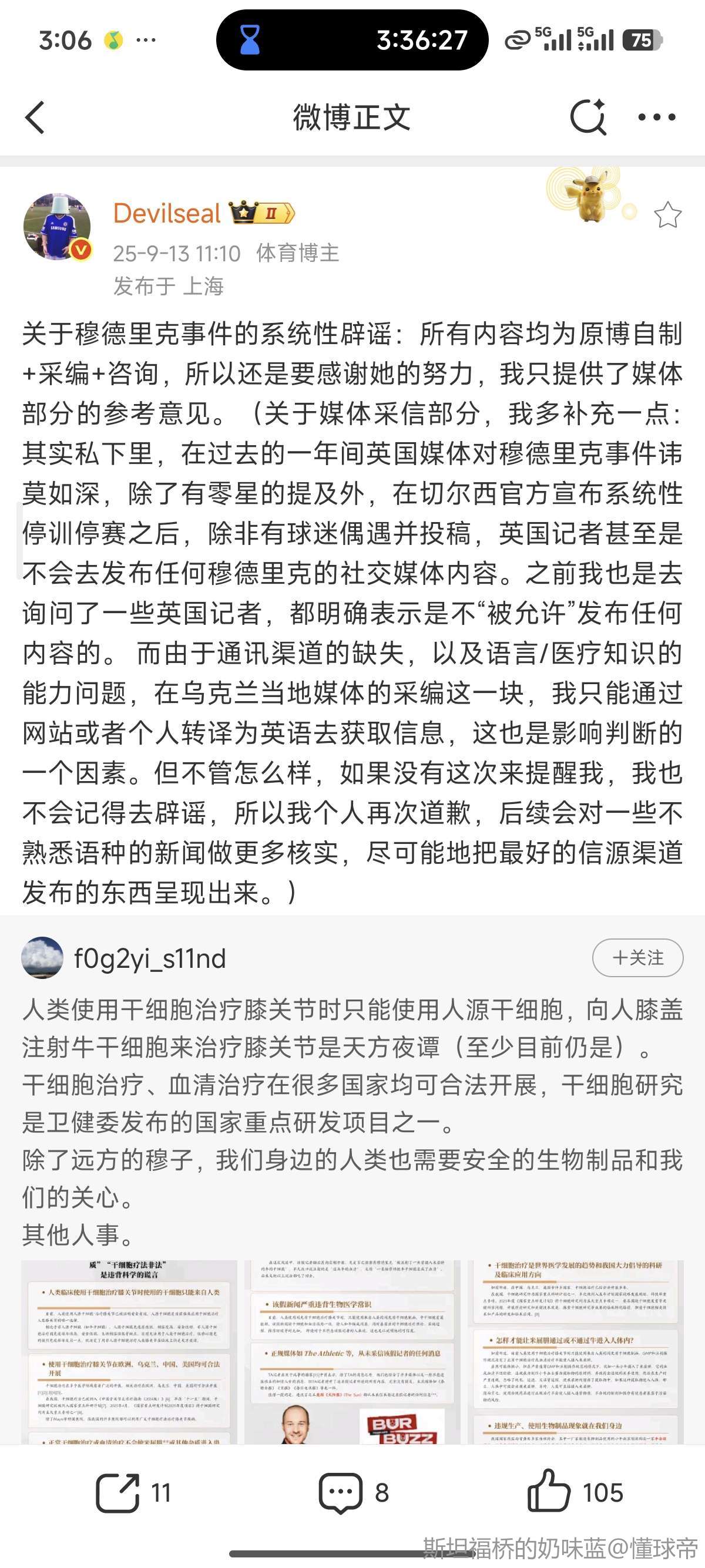
Task: Open the AI search icon in the header
Action: [587, 117]
